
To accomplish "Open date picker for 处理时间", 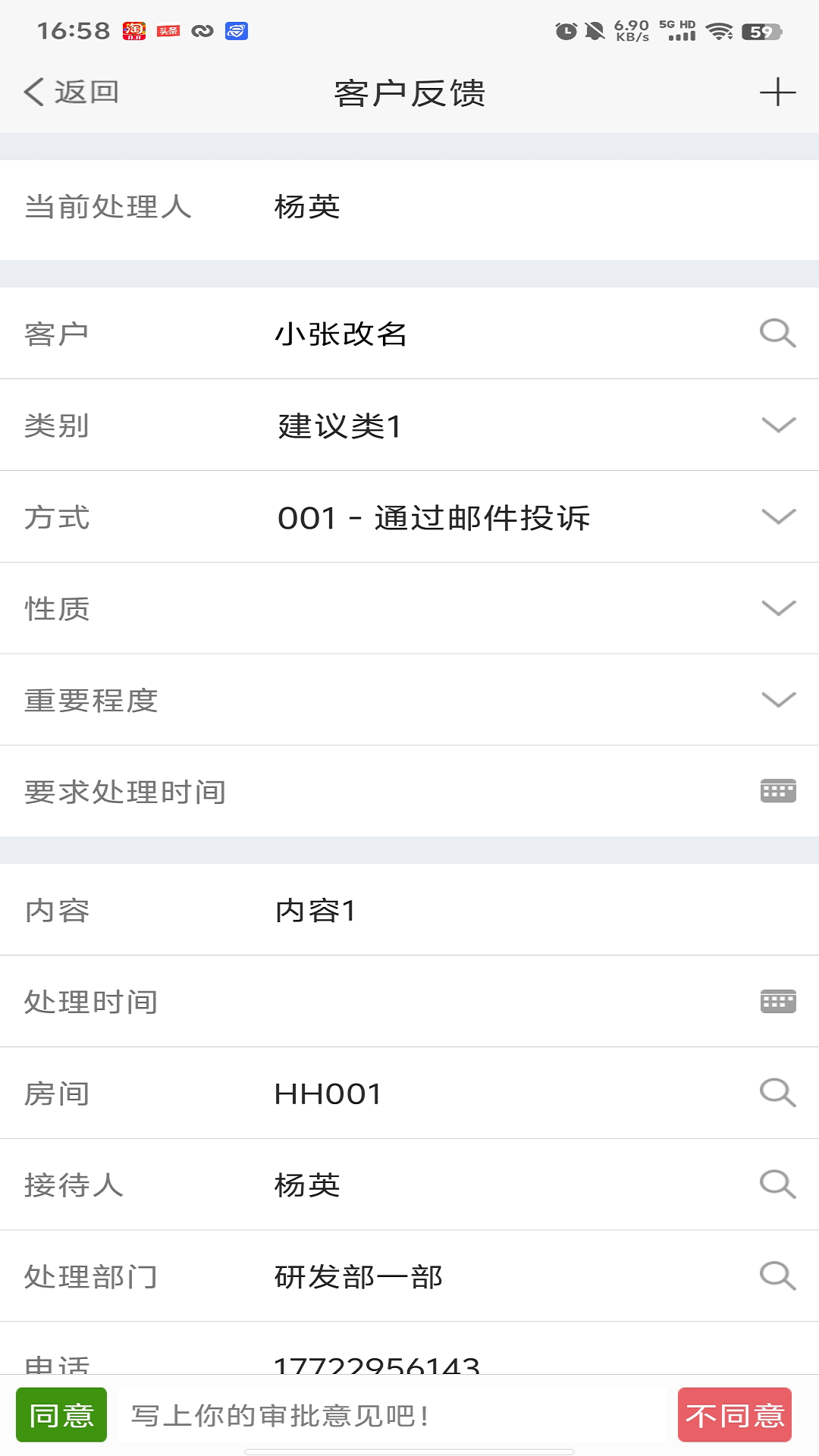I will click(778, 1001).
